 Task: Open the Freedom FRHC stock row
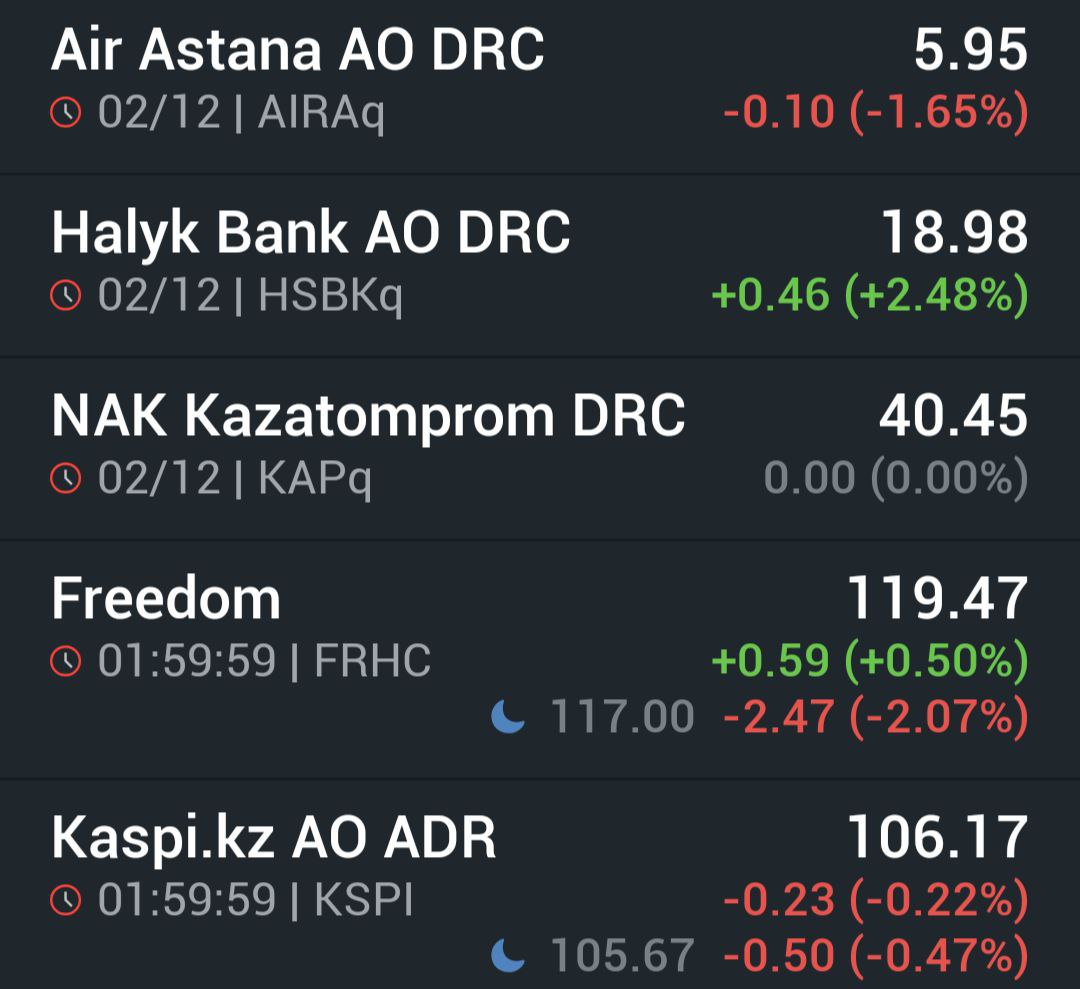(166, 599)
